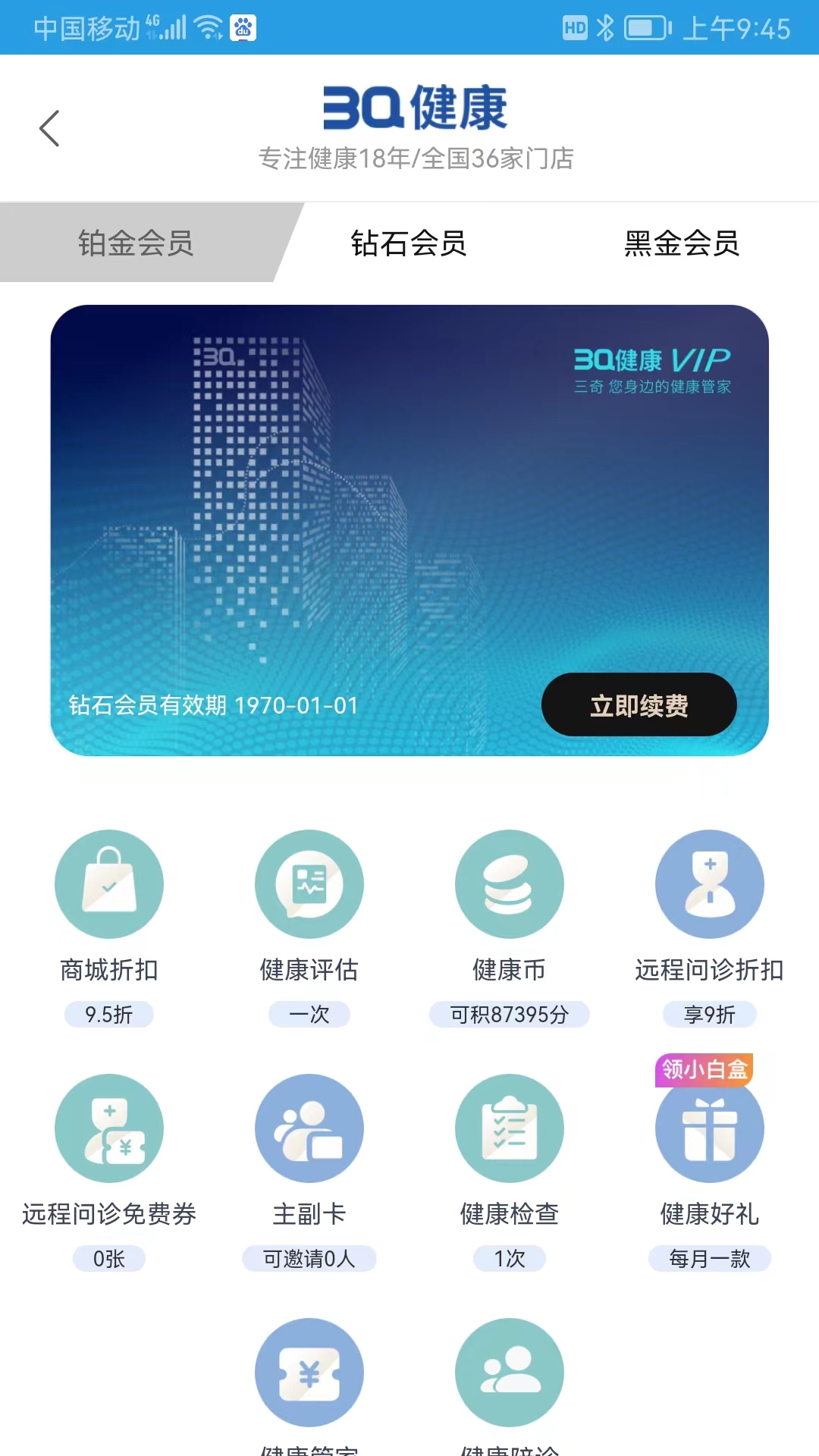Switch to the 铂金会员 tab
The width and height of the screenshot is (819, 1456).
coord(136,243)
